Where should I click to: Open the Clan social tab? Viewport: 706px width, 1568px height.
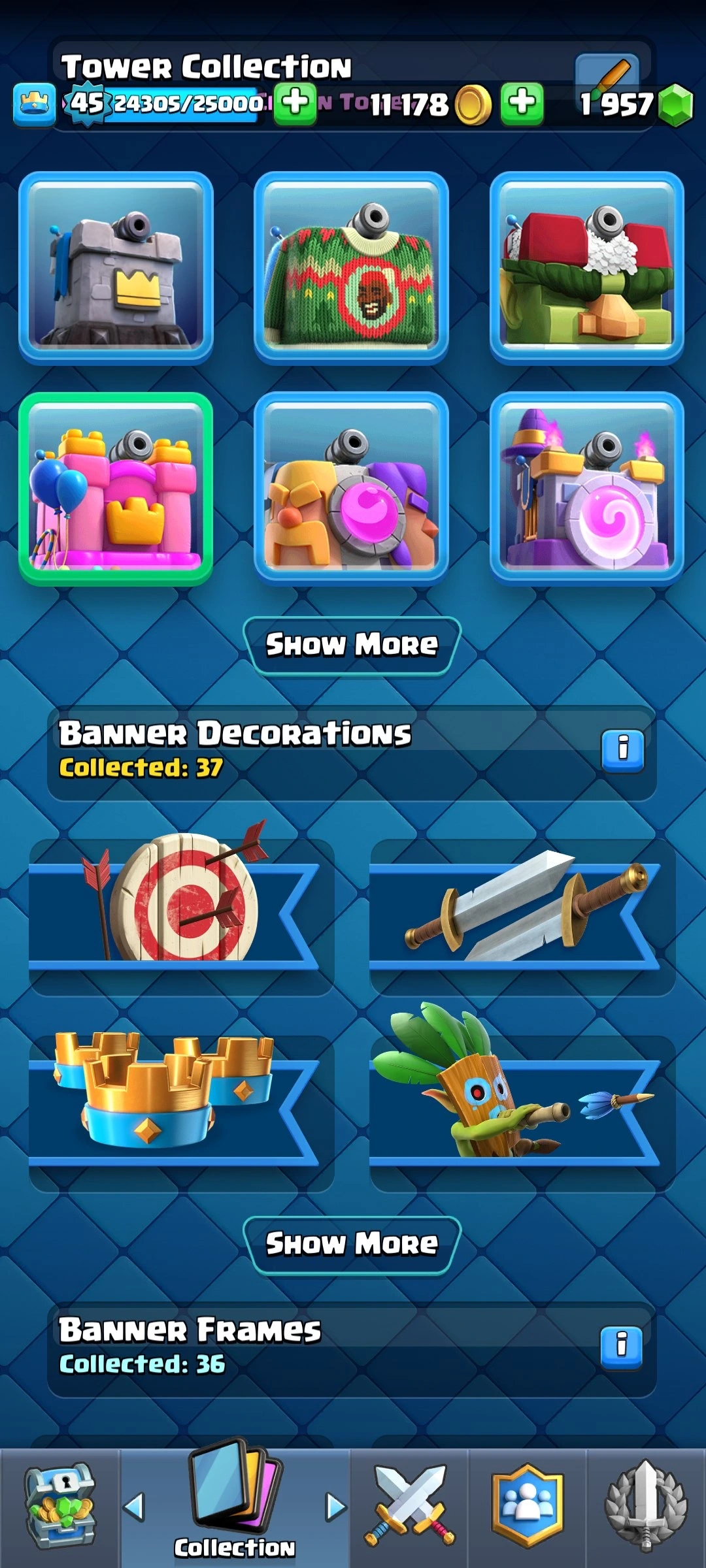[527, 1507]
